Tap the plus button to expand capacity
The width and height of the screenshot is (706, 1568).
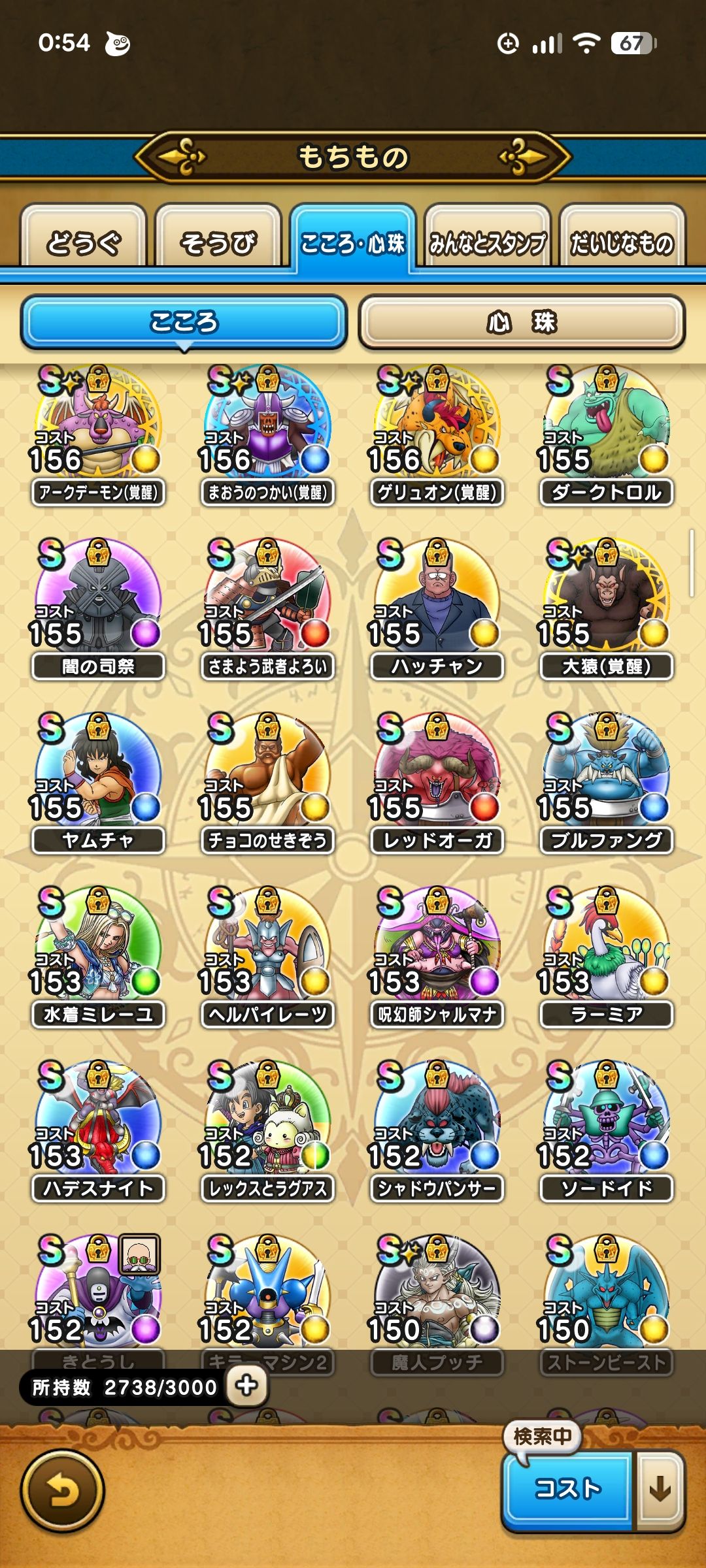(246, 1384)
